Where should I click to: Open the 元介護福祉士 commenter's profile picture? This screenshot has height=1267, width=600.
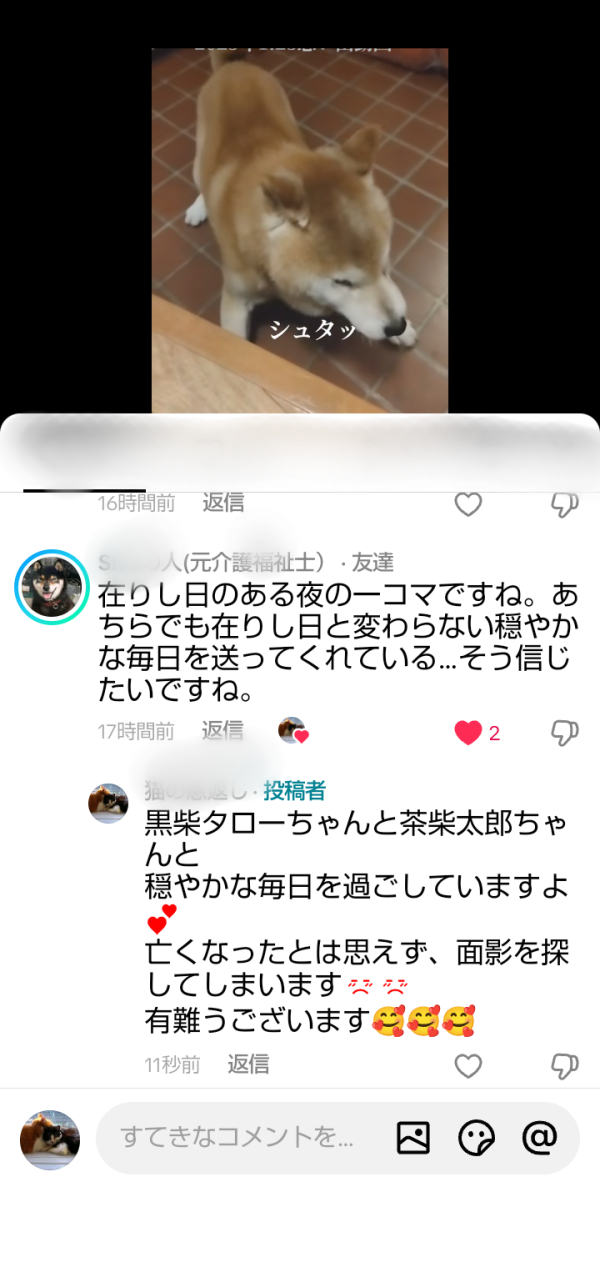coord(52,587)
